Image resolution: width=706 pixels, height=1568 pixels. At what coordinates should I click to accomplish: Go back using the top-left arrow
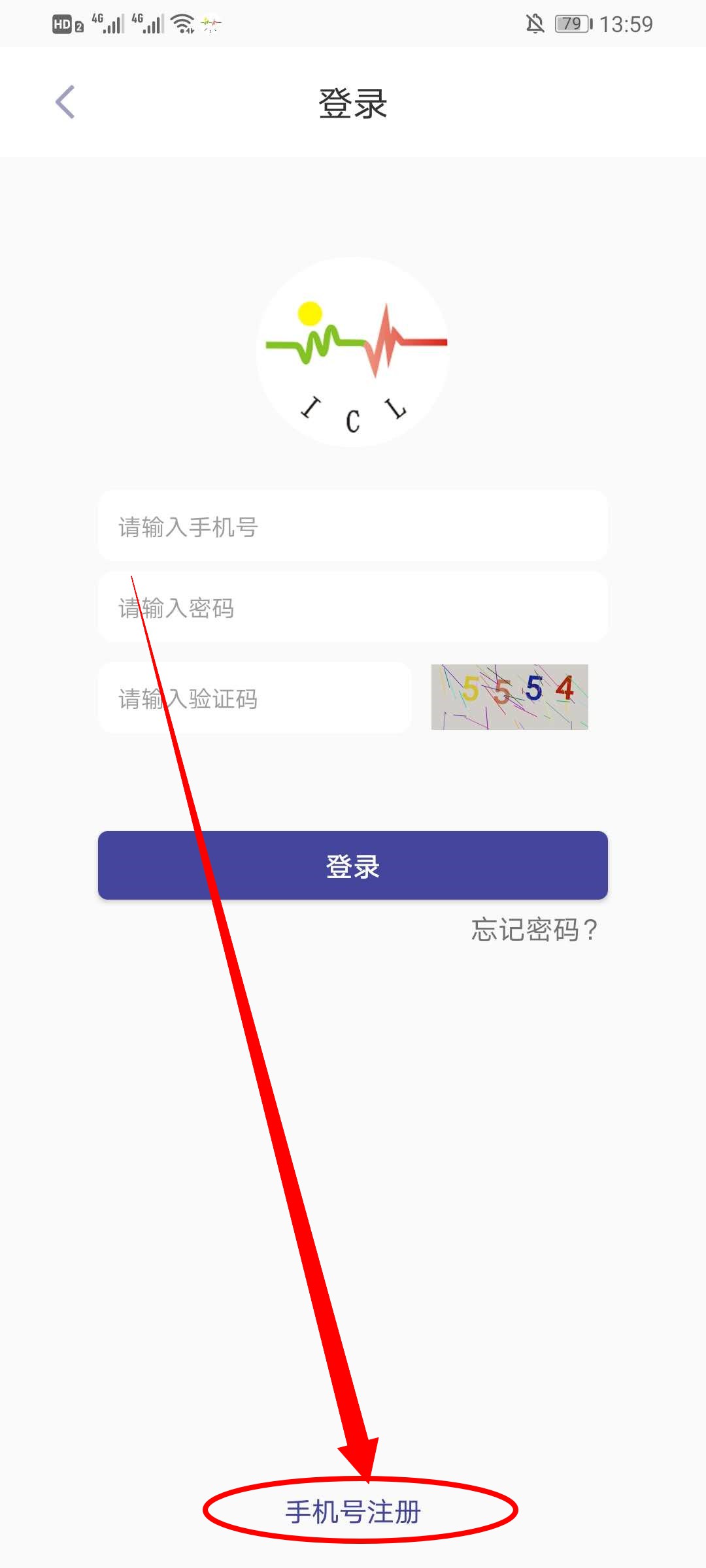(x=65, y=102)
